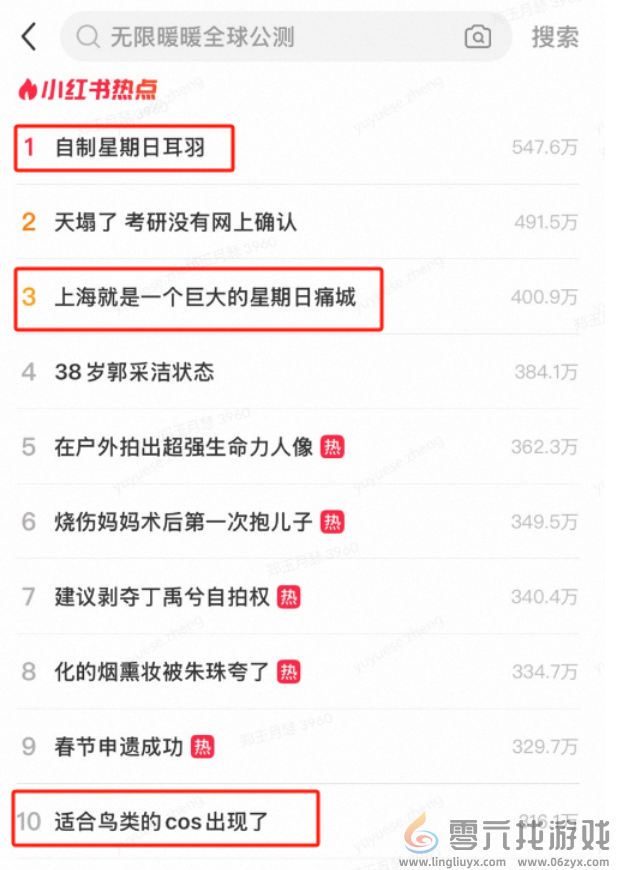626x870 pixels.
Task: Open topic 春节申遗成功
Action: (x=119, y=747)
